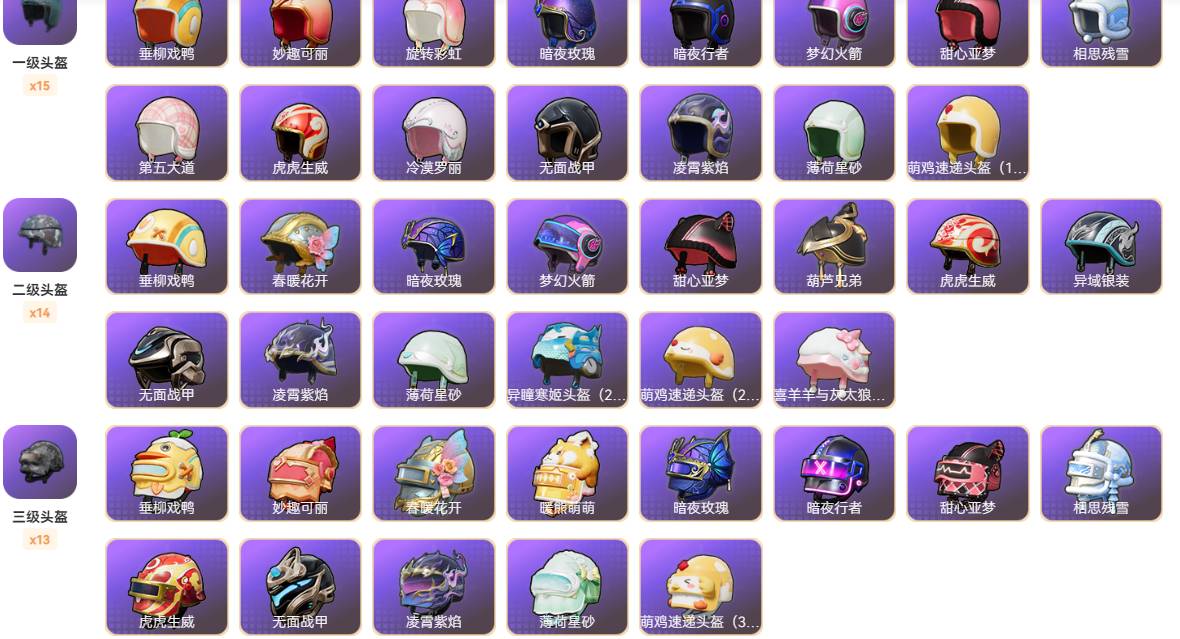View the 萌鸡速递头盔（1 helmet skin
Viewport: 1180px width, 639px height.
pos(967,132)
